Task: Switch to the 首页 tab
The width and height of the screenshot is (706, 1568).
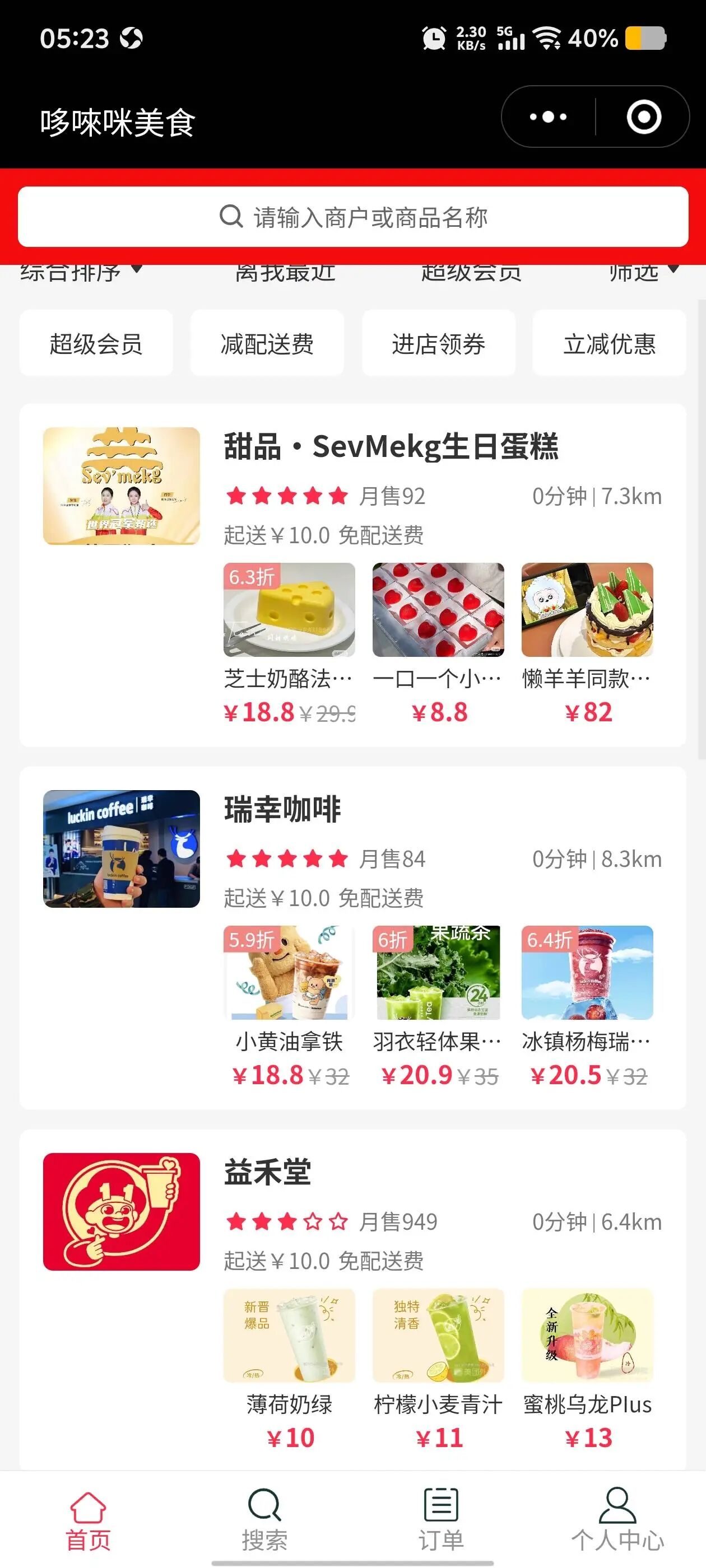Action: (89, 1519)
